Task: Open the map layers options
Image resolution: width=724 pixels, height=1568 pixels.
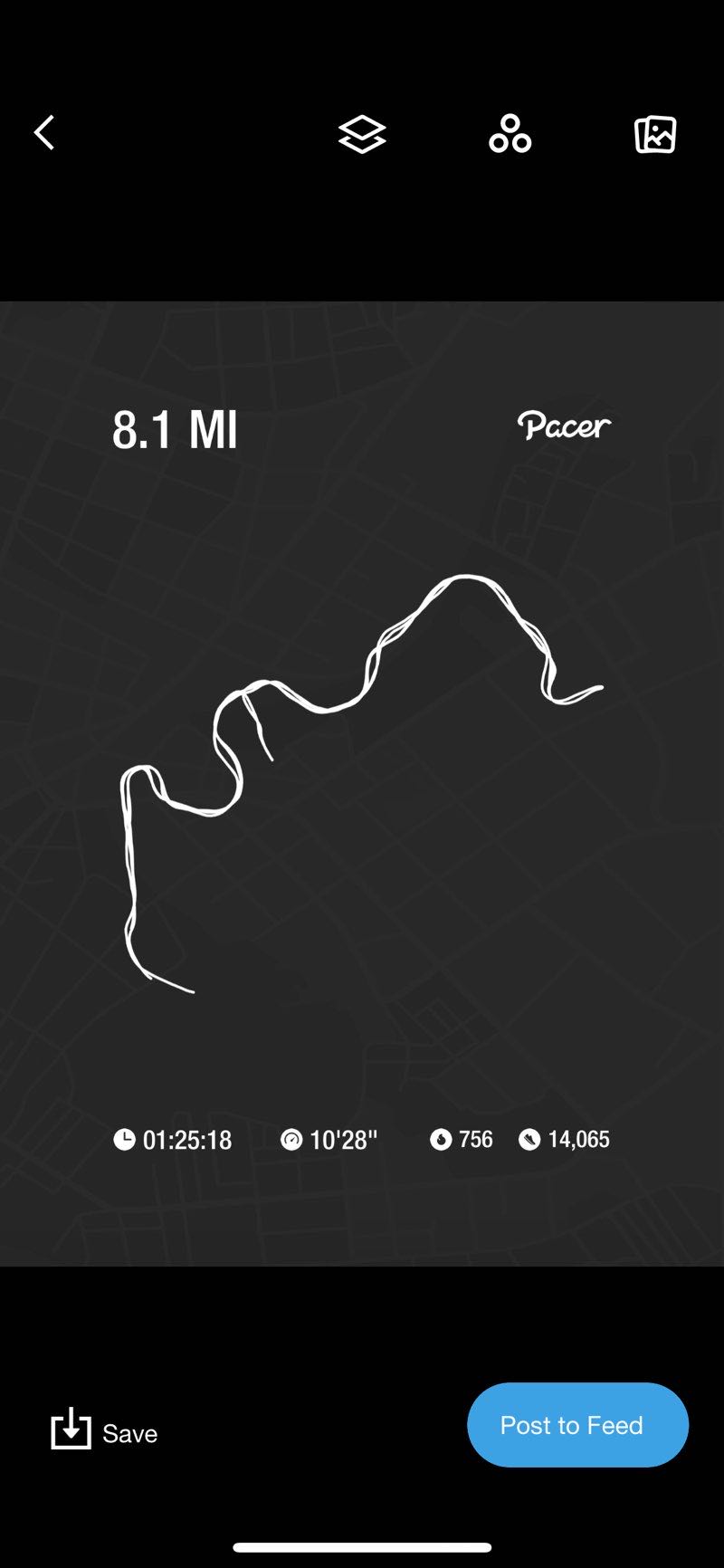Action: coord(362,135)
